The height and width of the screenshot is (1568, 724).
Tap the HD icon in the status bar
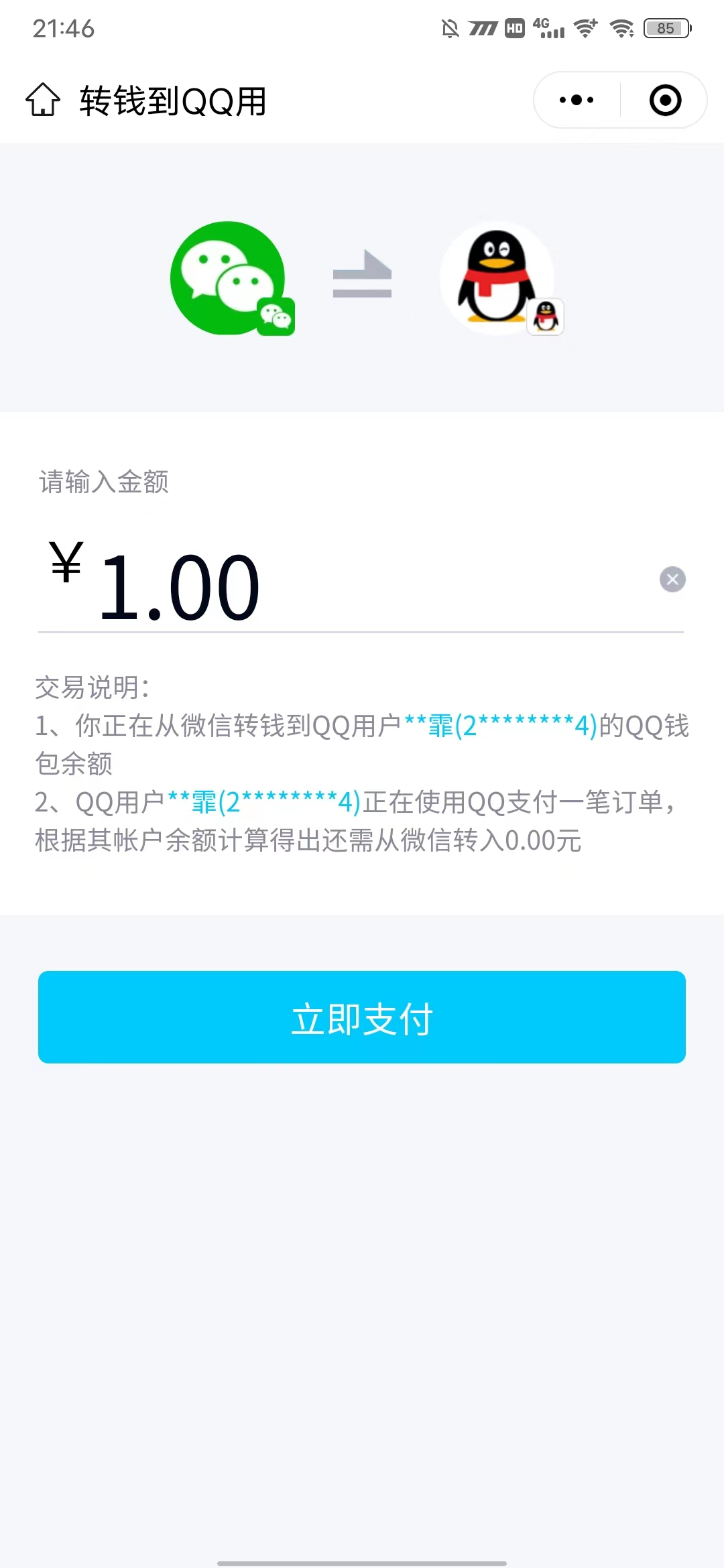point(514,28)
